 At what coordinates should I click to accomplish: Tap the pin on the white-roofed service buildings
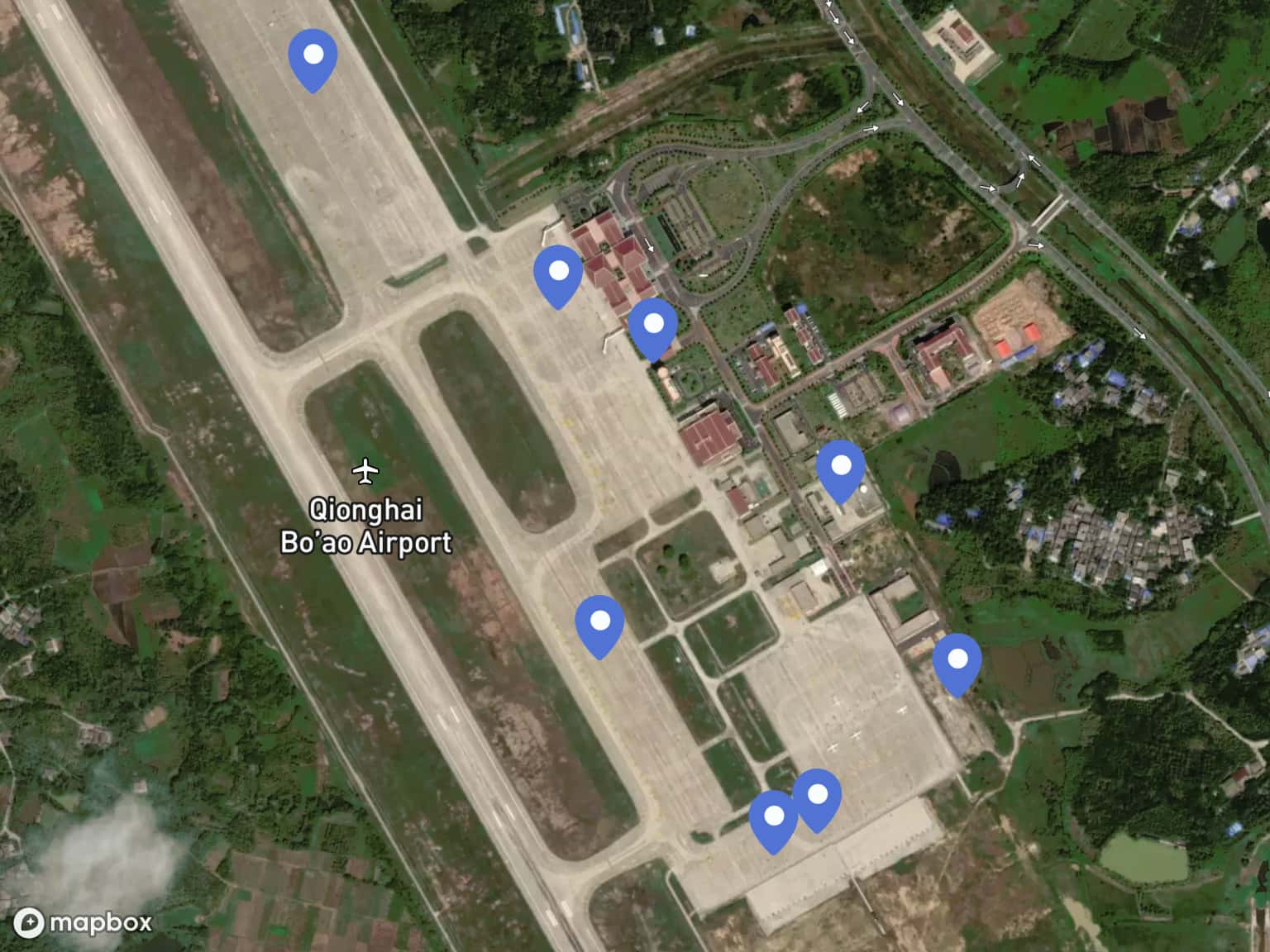click(840, 467)
